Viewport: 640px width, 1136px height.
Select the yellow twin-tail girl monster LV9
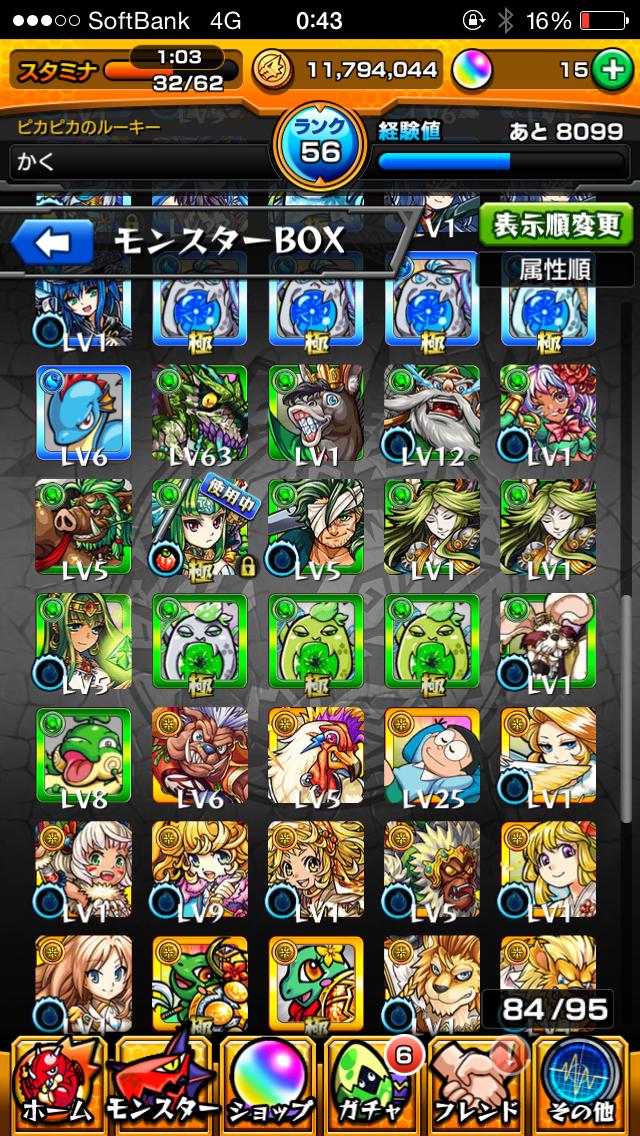[x=200, y=869]
